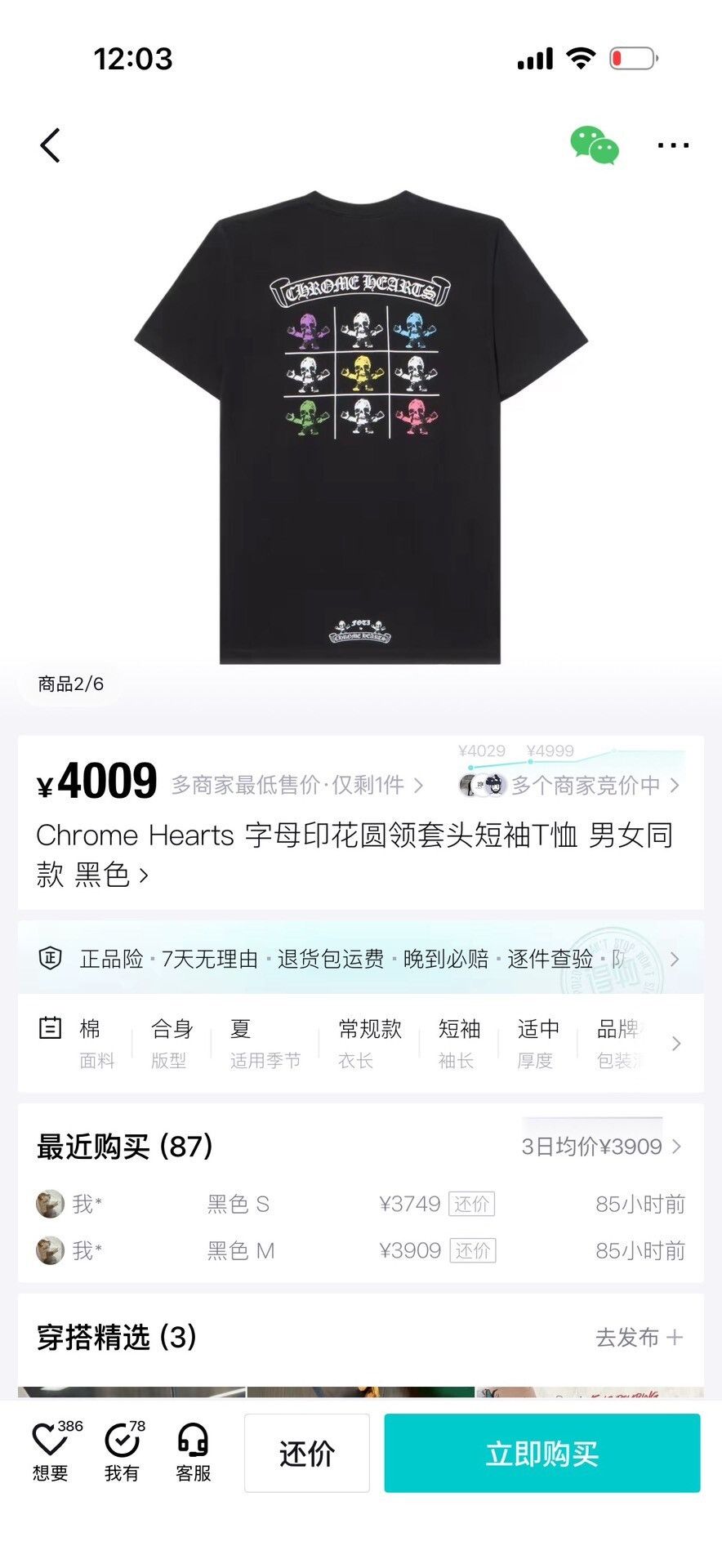Go back using the top-left arrow

[x=50, y=146]
